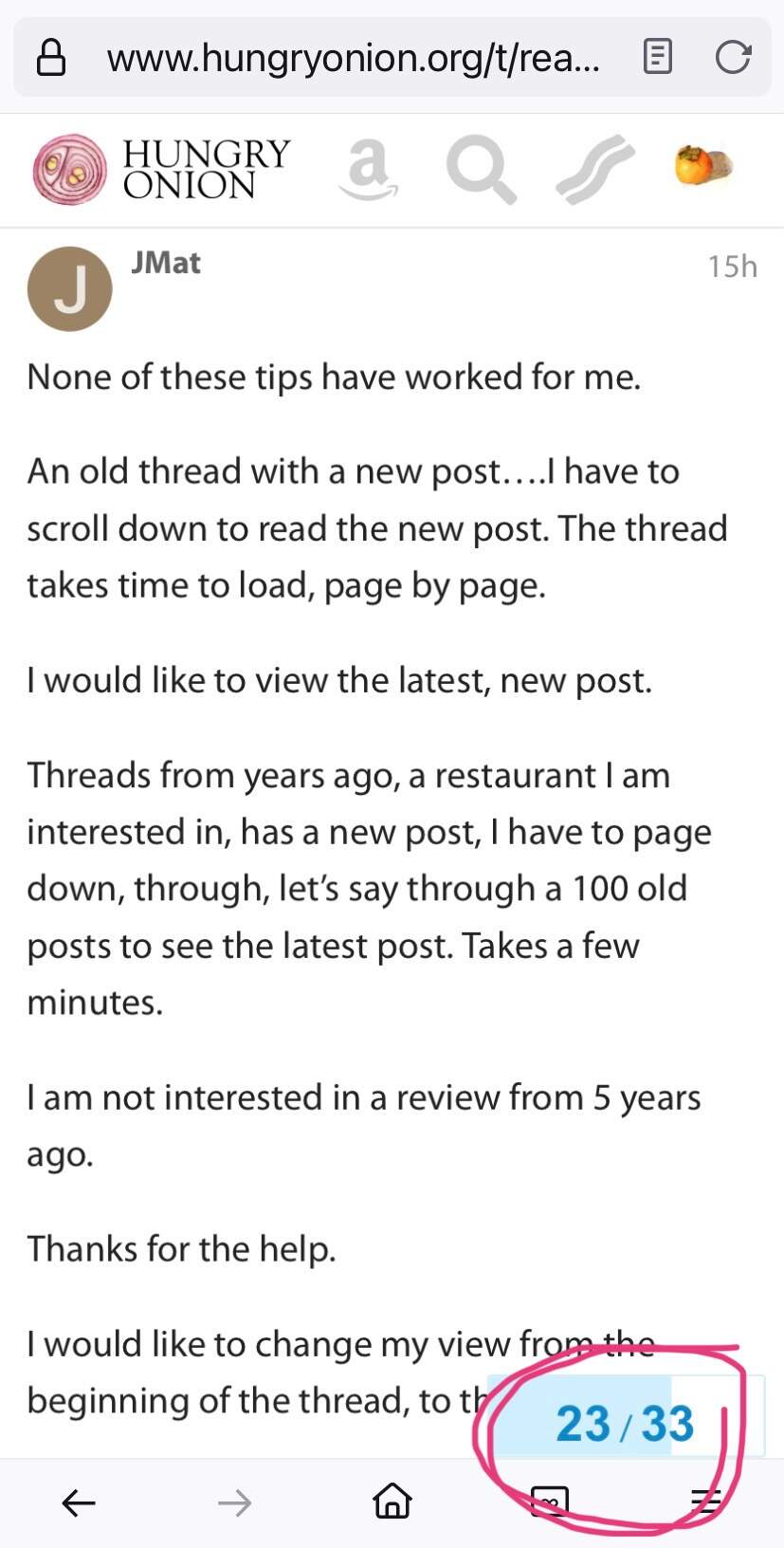Open the JMat username link
The width and height of the screenshot is (784, 1548).
(x=166, y=263)
